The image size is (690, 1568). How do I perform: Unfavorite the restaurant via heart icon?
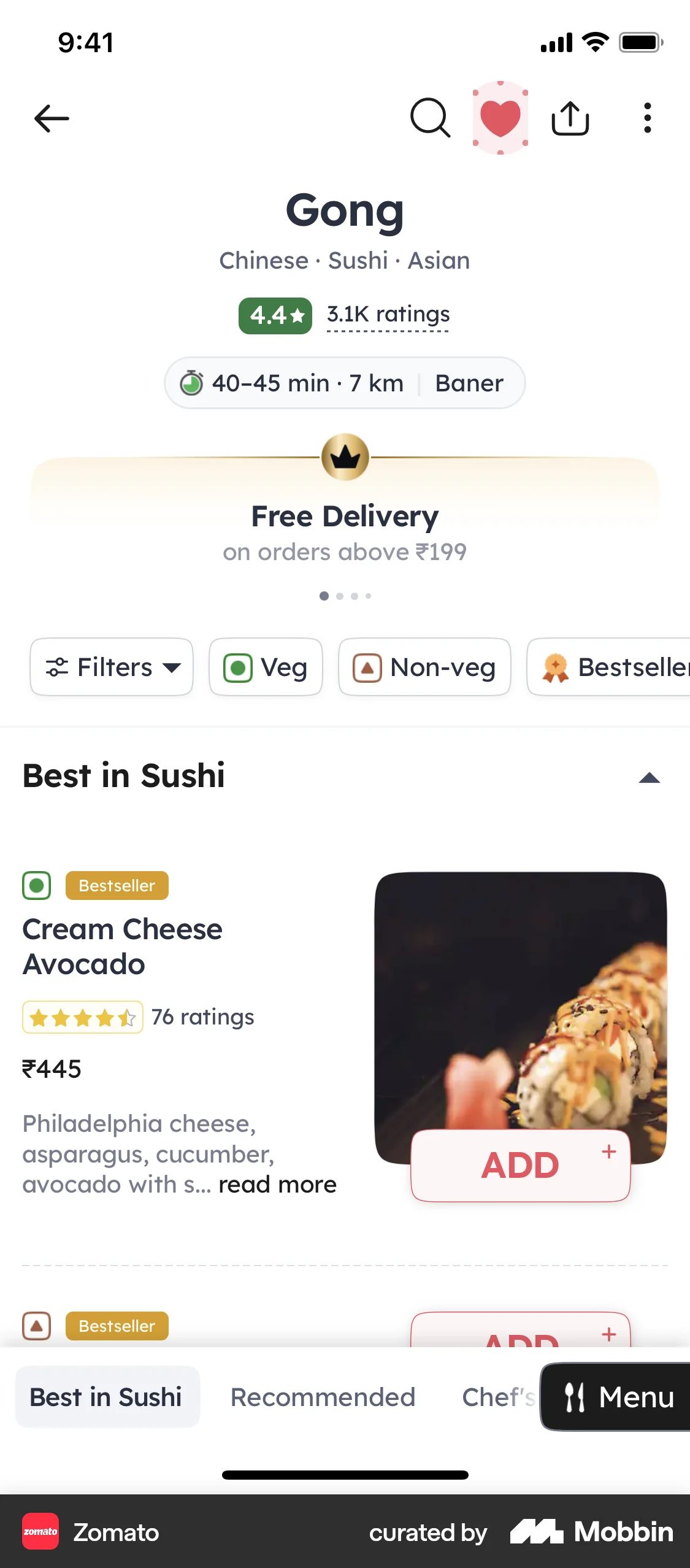pos(500,117)
